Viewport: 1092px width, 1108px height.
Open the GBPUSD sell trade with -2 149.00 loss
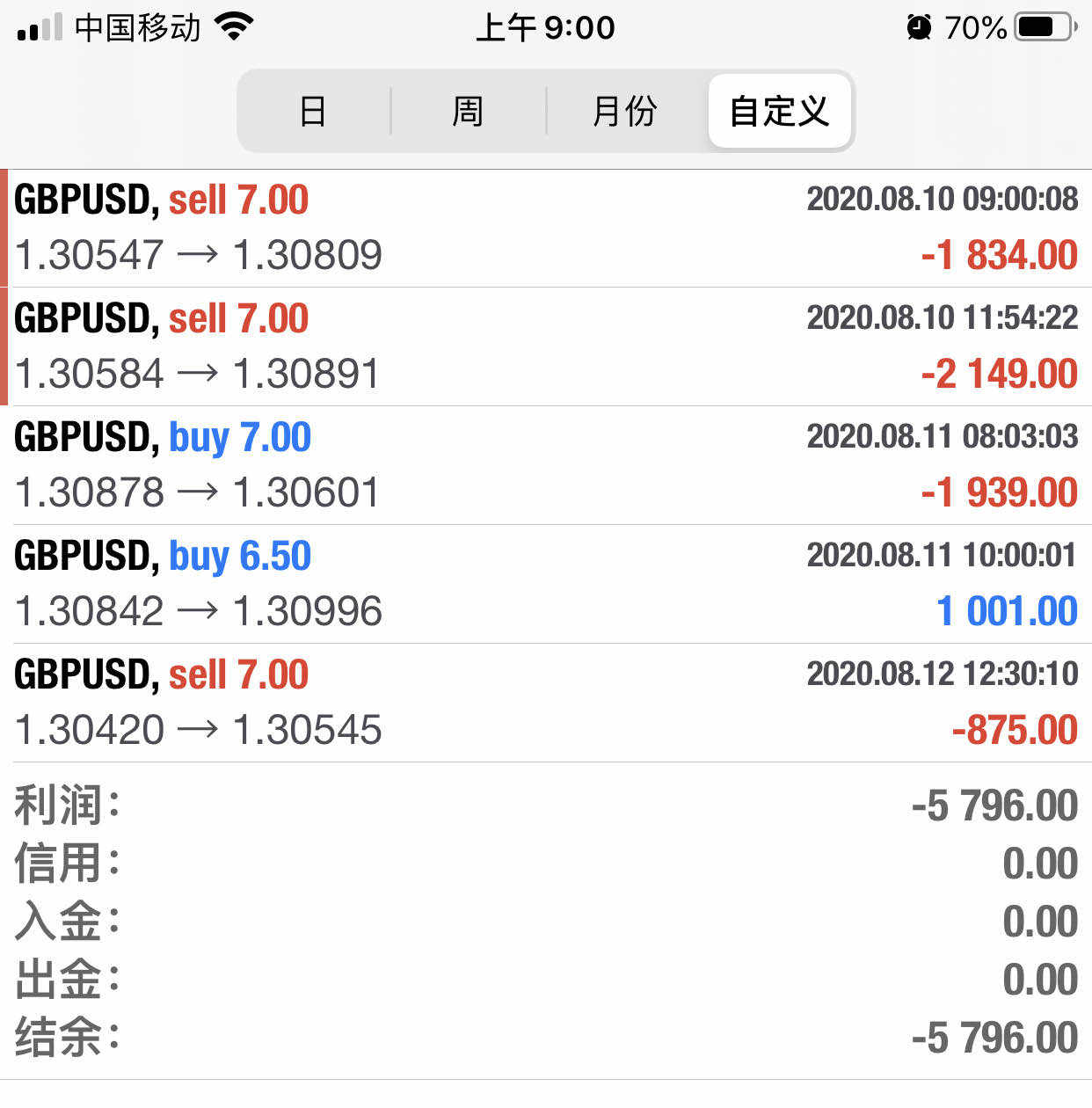(x=545, y=346)
